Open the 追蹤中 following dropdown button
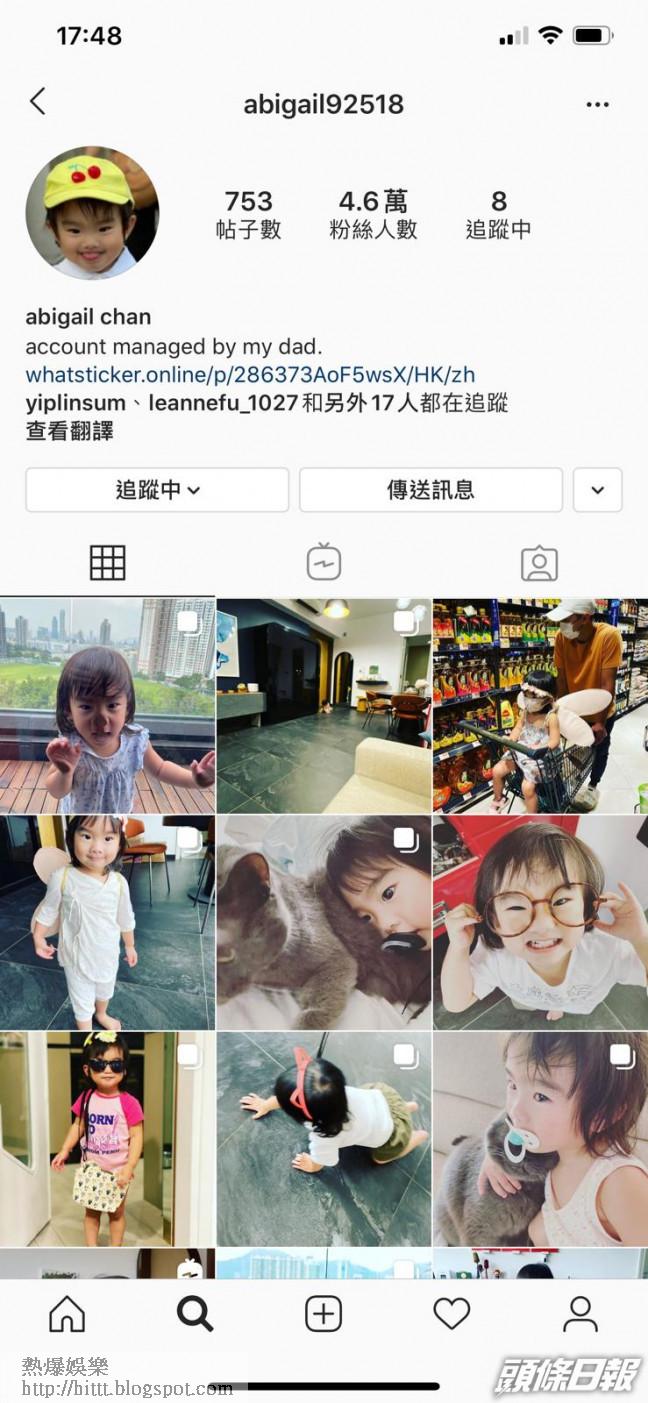Viewport: 648px width, 1403px height. 157,490
